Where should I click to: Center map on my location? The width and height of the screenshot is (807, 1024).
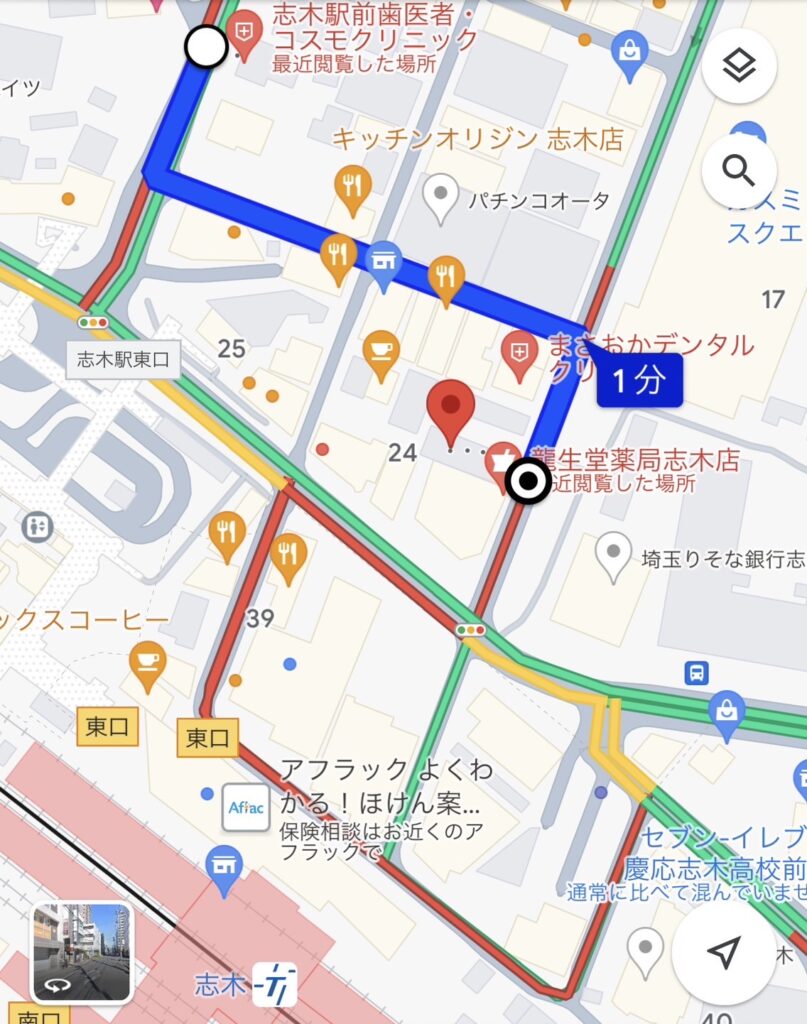pyautogui.click(x=724, y=953)
